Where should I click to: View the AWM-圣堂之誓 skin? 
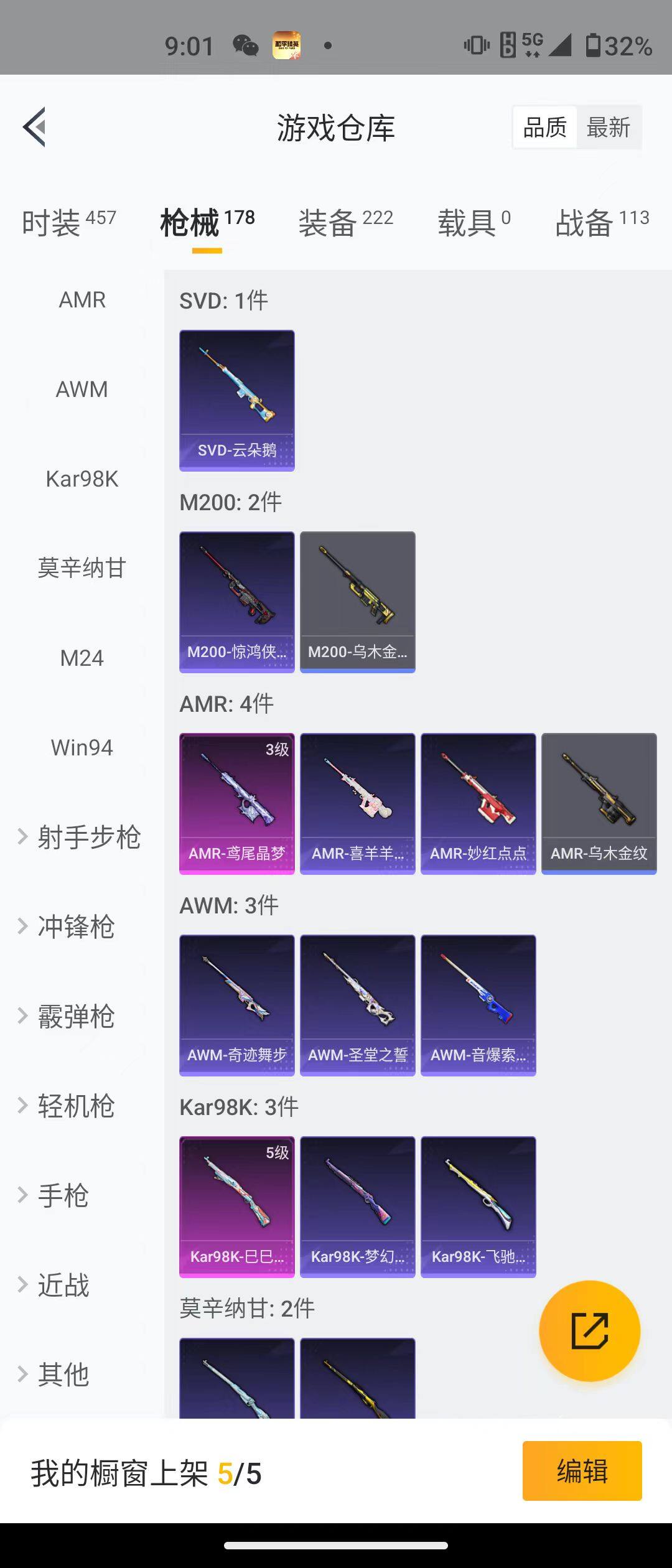(357, 1005)
